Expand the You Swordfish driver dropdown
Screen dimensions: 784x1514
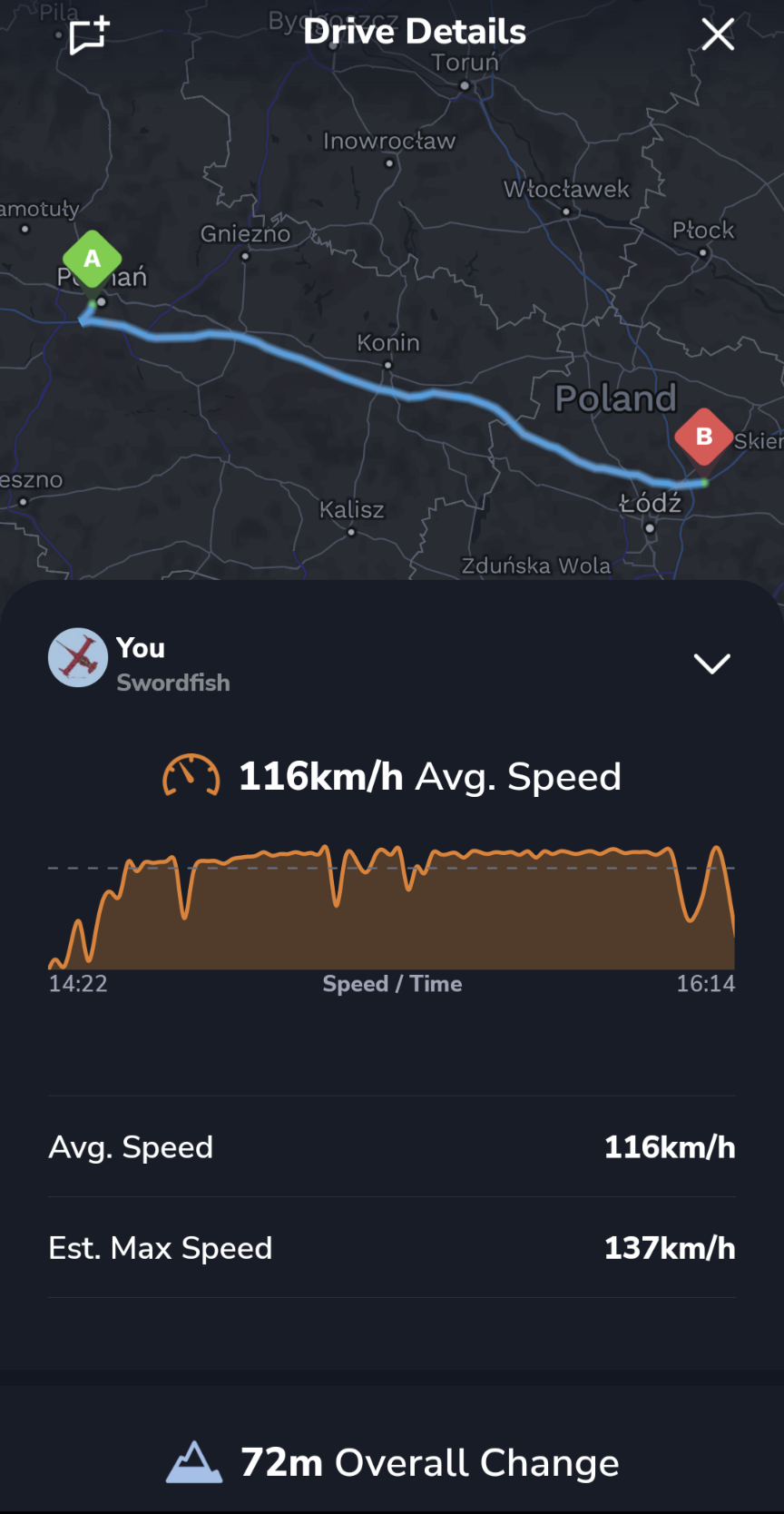(x=712, y=664)
